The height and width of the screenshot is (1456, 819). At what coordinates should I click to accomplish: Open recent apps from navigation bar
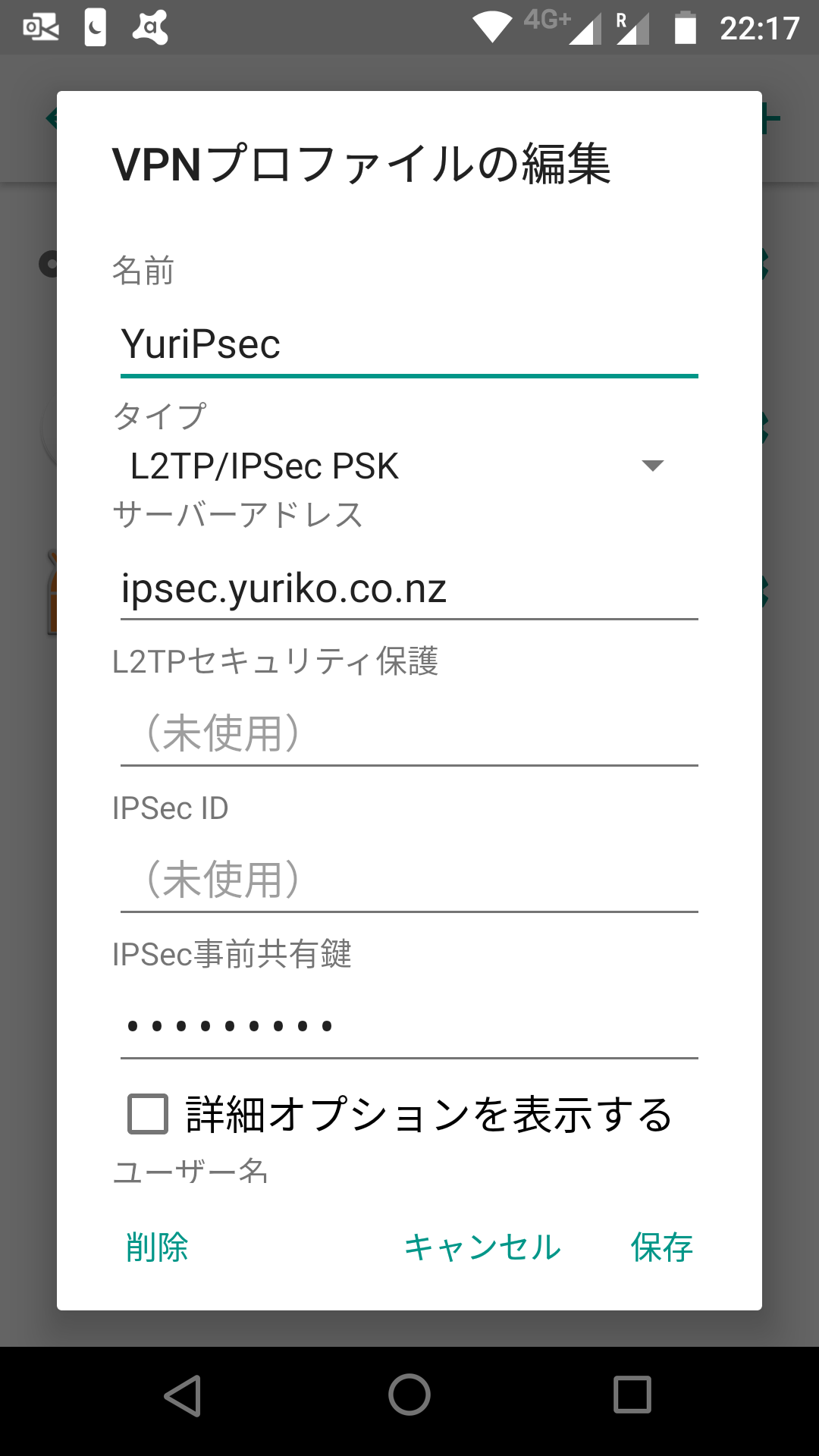point(632,1395)
